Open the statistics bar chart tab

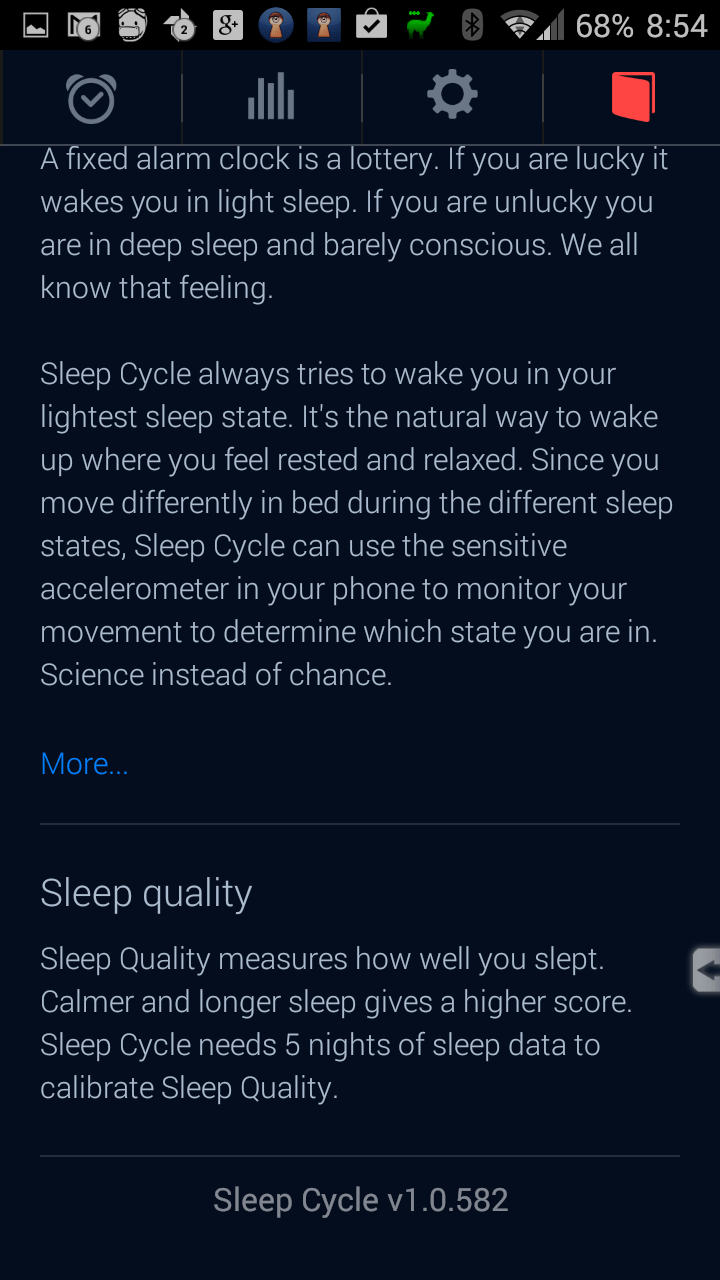(271, 97)
